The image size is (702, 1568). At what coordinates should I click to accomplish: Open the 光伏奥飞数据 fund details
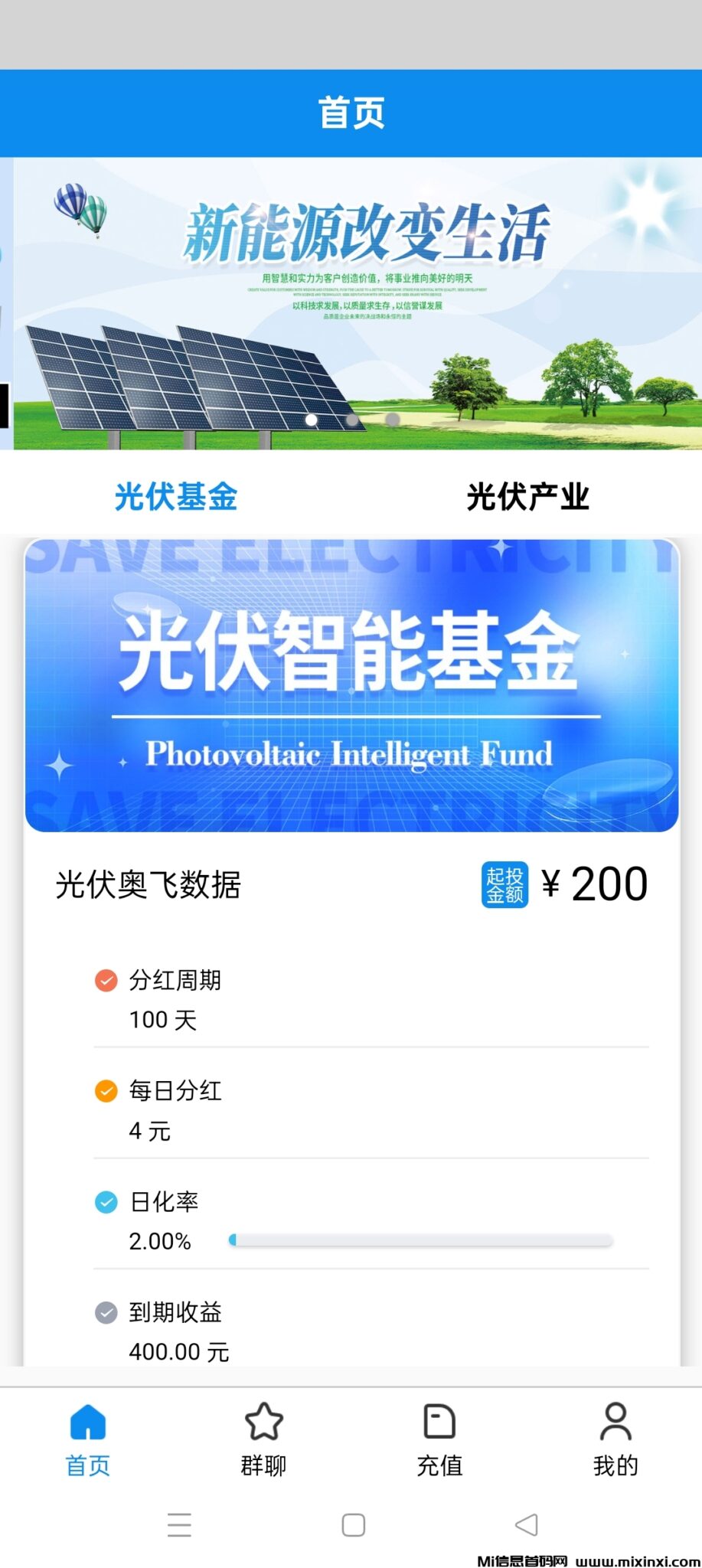pyautogui.click(x=149, y=885)
